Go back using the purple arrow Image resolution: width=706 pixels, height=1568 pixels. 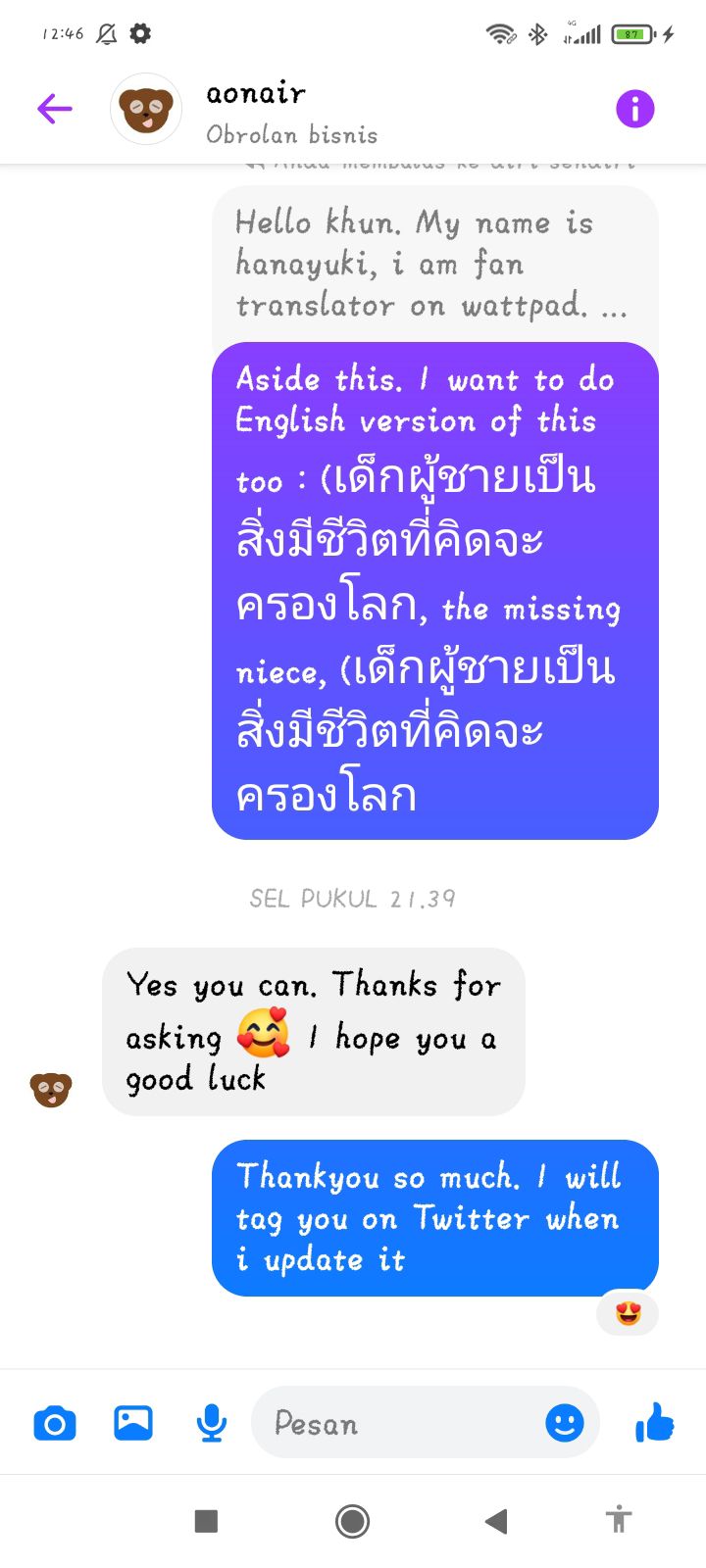[55, 109]
